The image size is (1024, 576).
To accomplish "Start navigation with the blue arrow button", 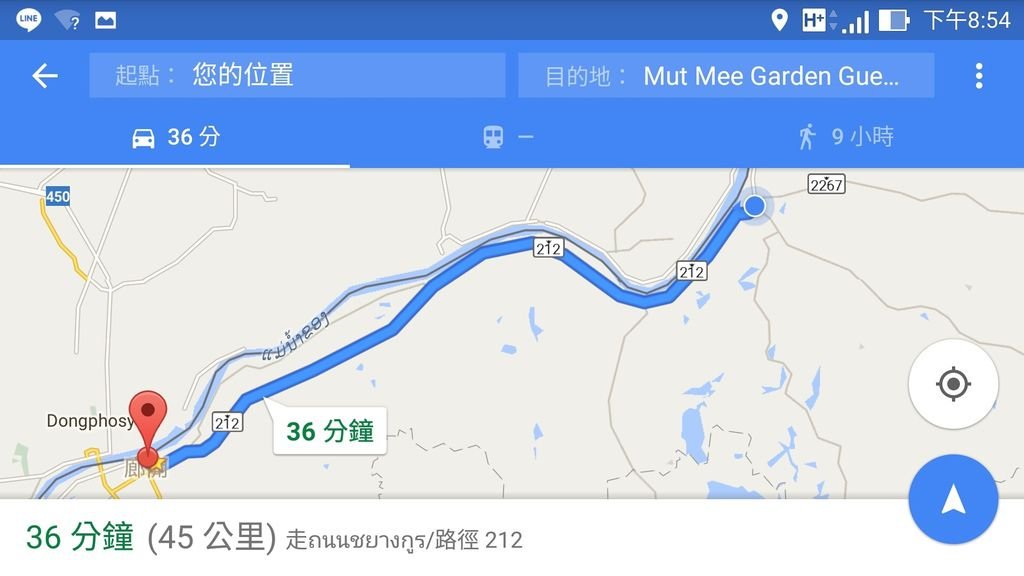I will (x=953, y=499).
